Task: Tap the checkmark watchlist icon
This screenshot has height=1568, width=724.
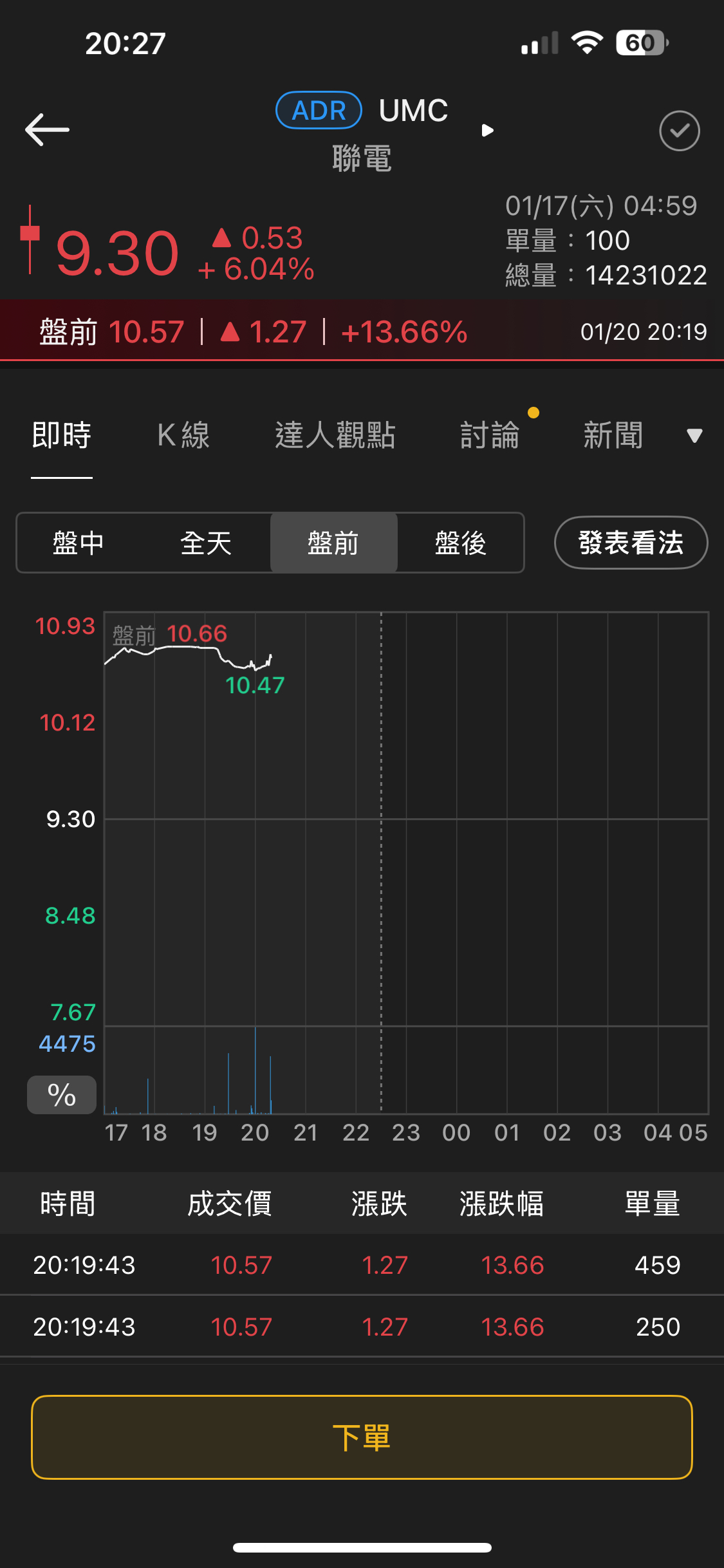Action: pyautogui.click(x=679, y=131)
